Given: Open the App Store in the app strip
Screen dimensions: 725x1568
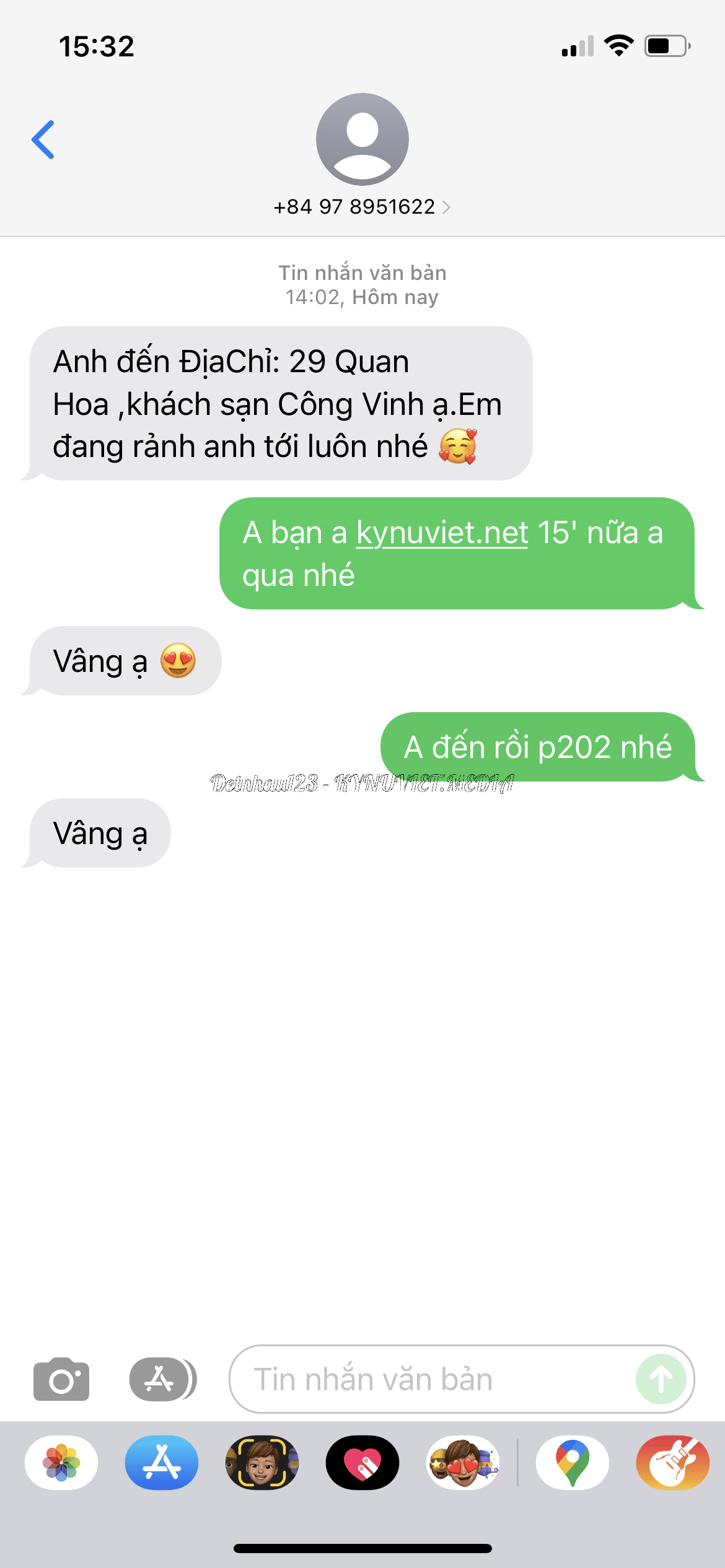Looking at the screenshot, I should pos(162,1463).
